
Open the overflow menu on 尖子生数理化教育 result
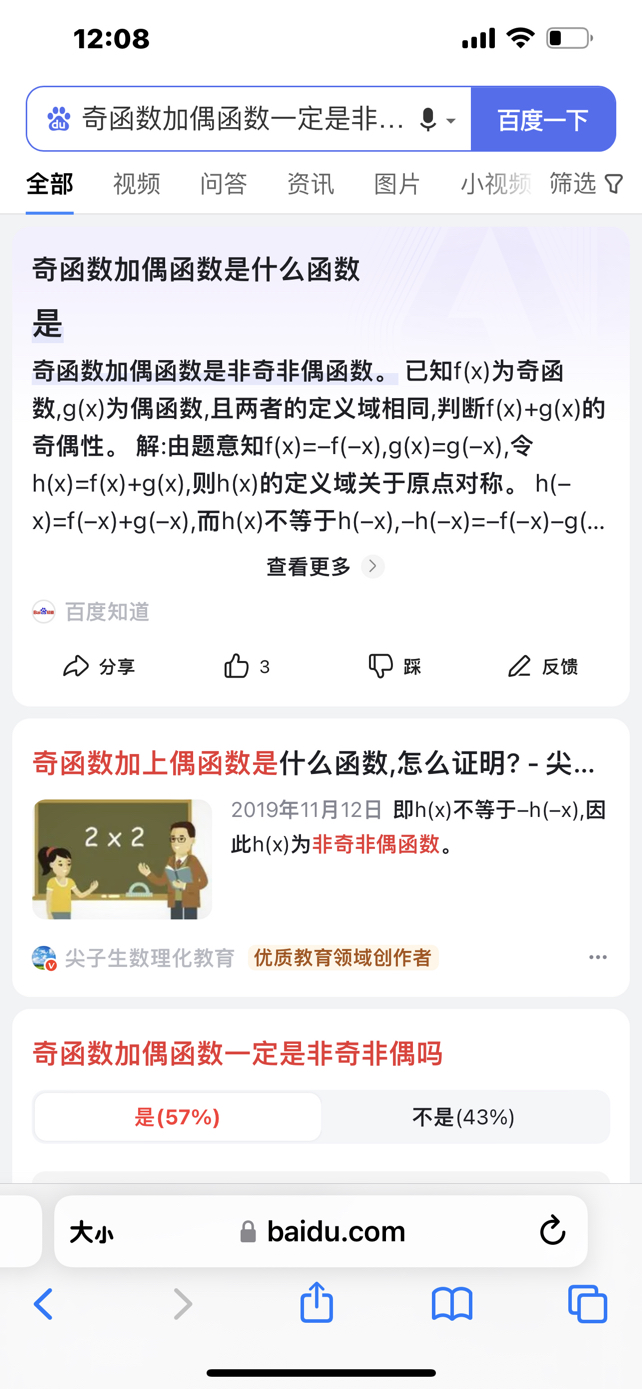pyautogui.click(x=598, y=957)
